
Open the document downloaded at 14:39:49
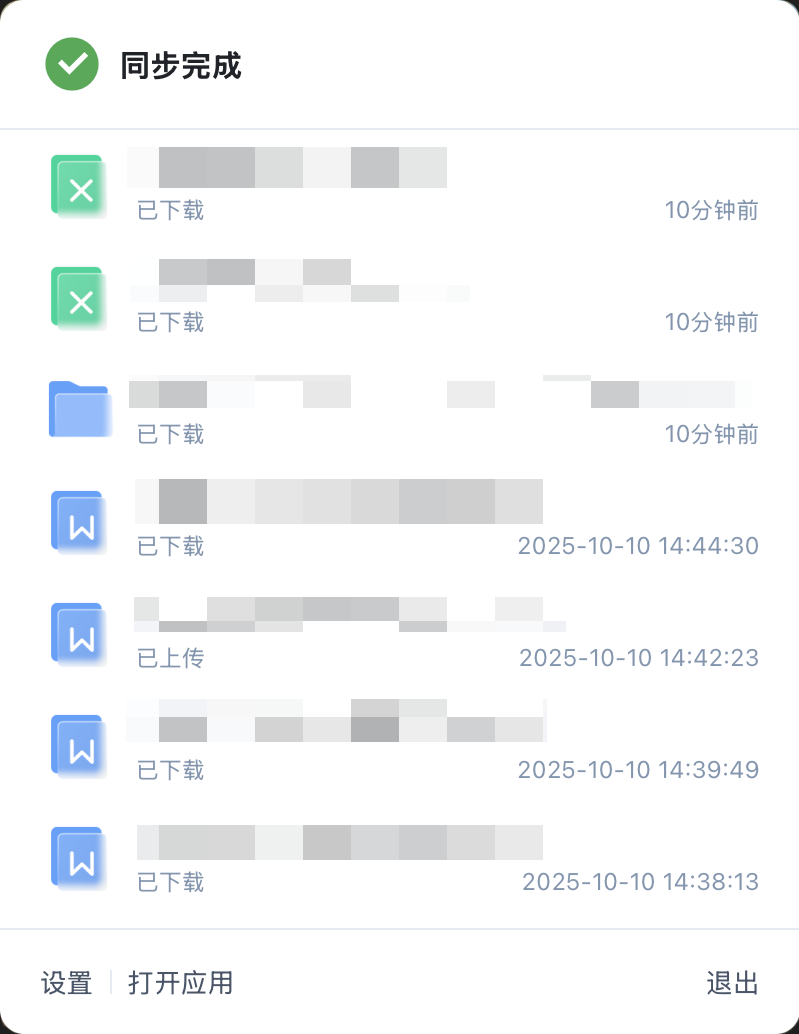(x=400, y=744)
